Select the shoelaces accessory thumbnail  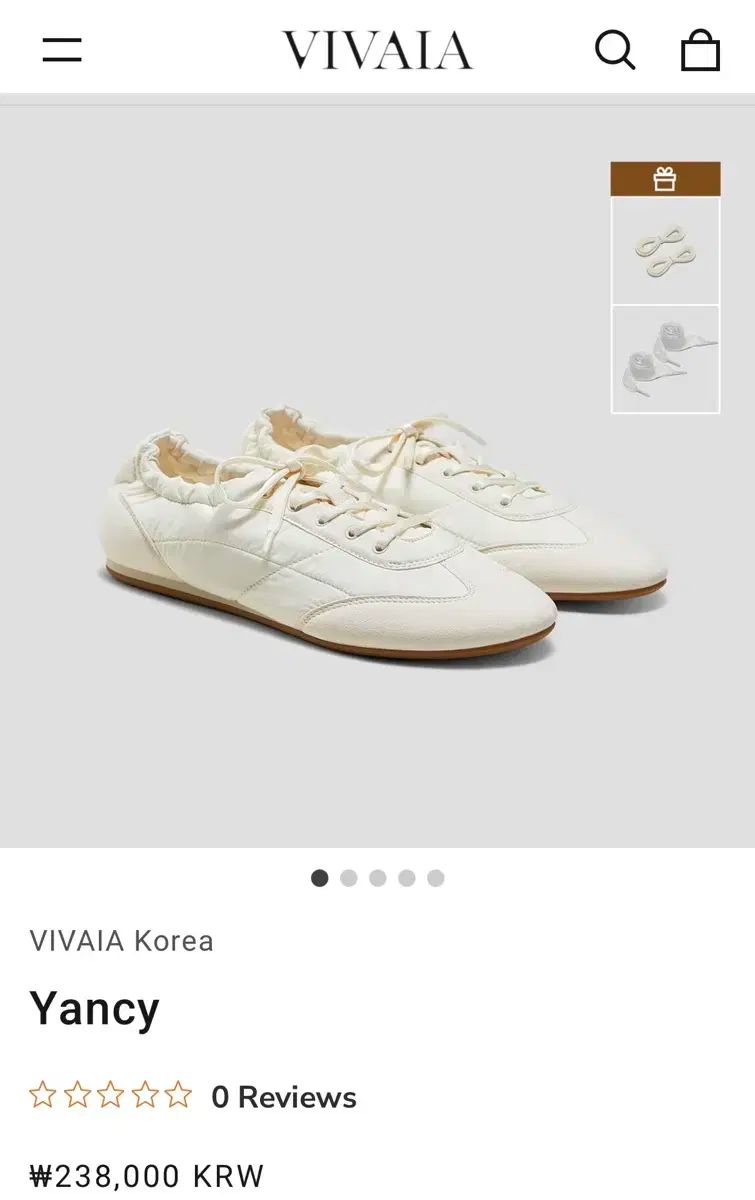[665, 250]
